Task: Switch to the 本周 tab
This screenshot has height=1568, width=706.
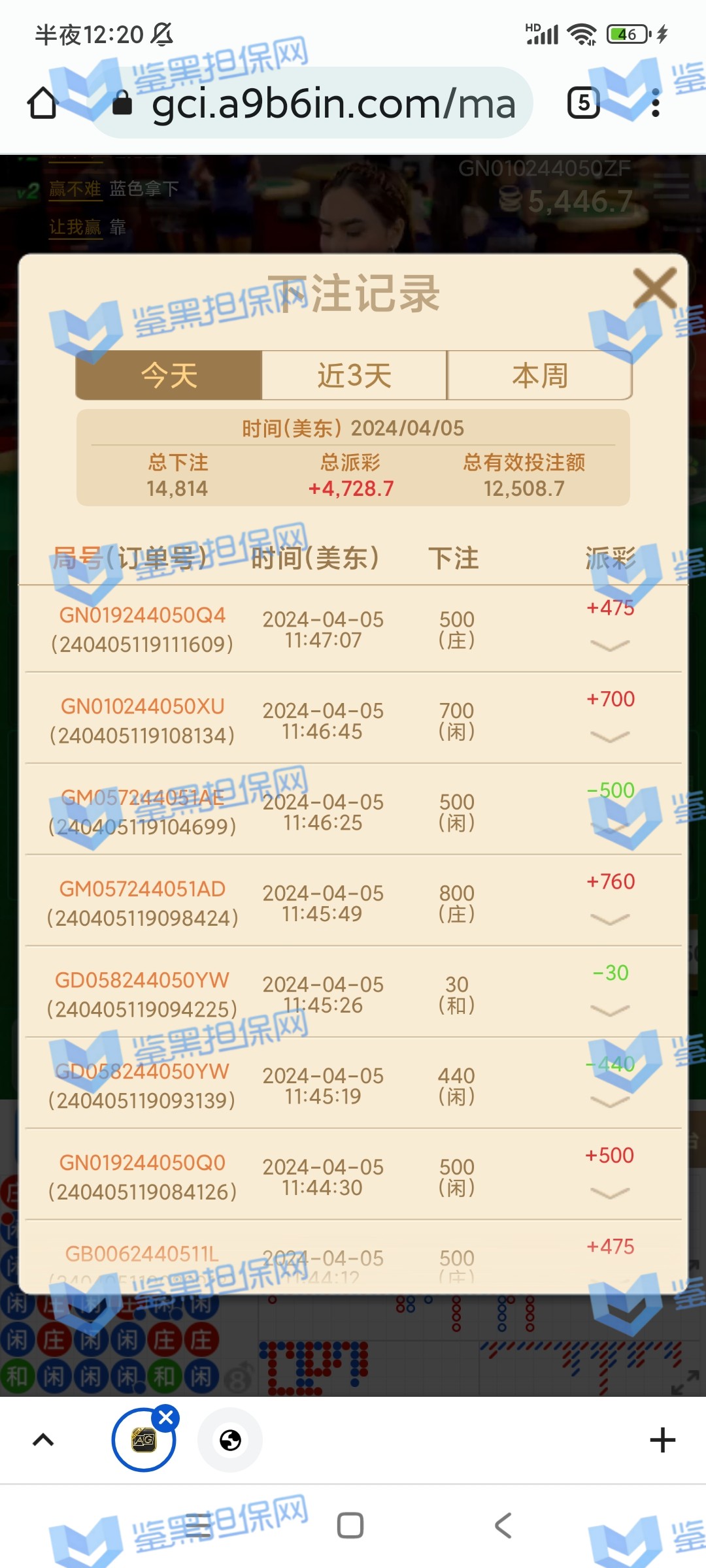Action: pyautogui.click(x=539, y=376)
